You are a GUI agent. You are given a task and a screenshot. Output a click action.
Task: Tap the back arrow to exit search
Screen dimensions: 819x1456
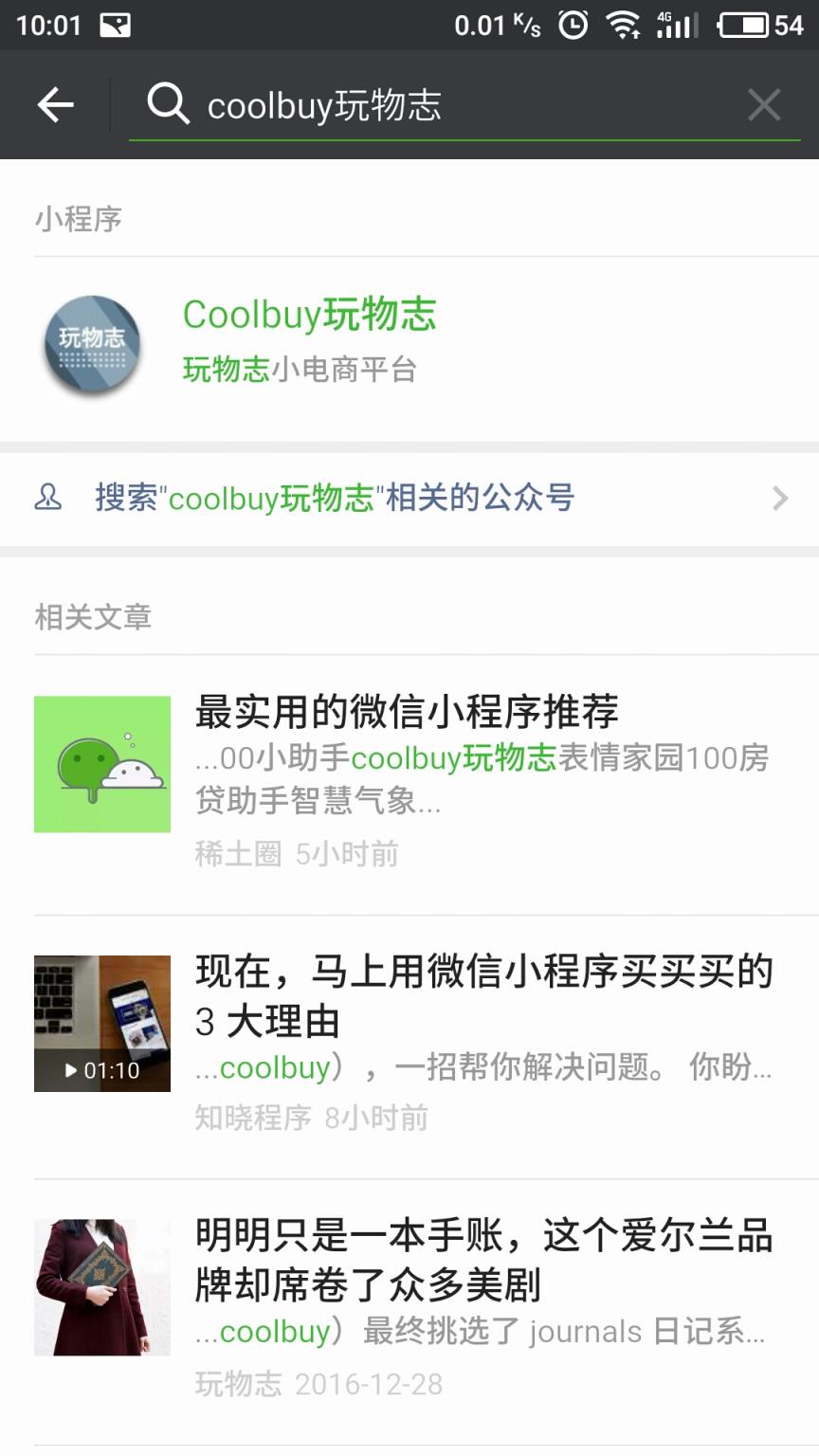click(54, 104)
